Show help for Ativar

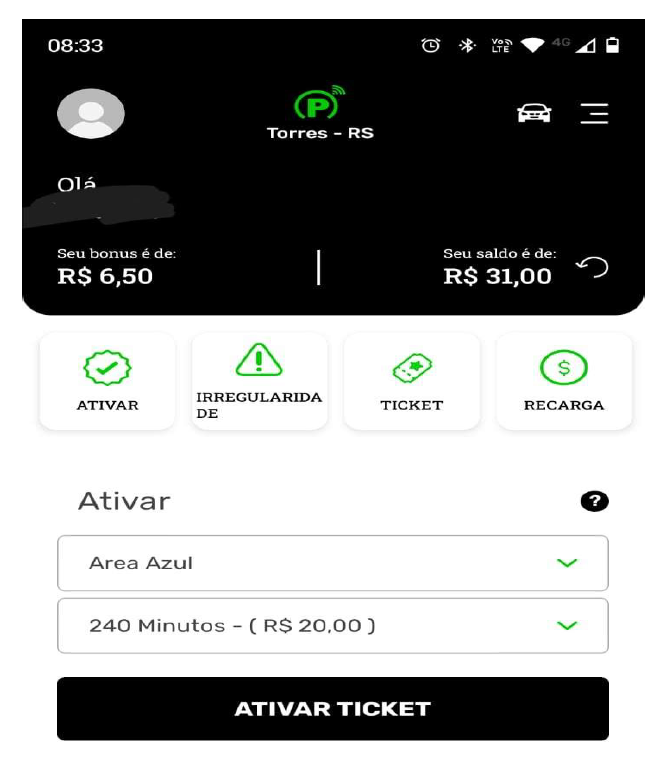pos(594,502)
